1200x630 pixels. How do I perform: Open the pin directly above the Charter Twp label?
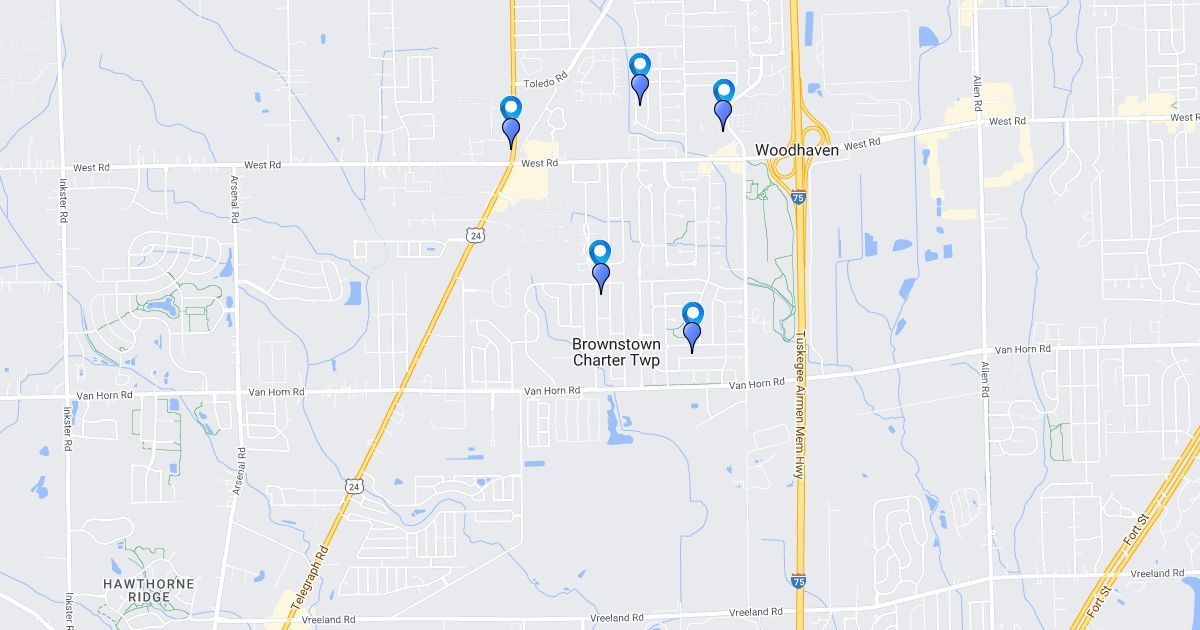(692, 327)
